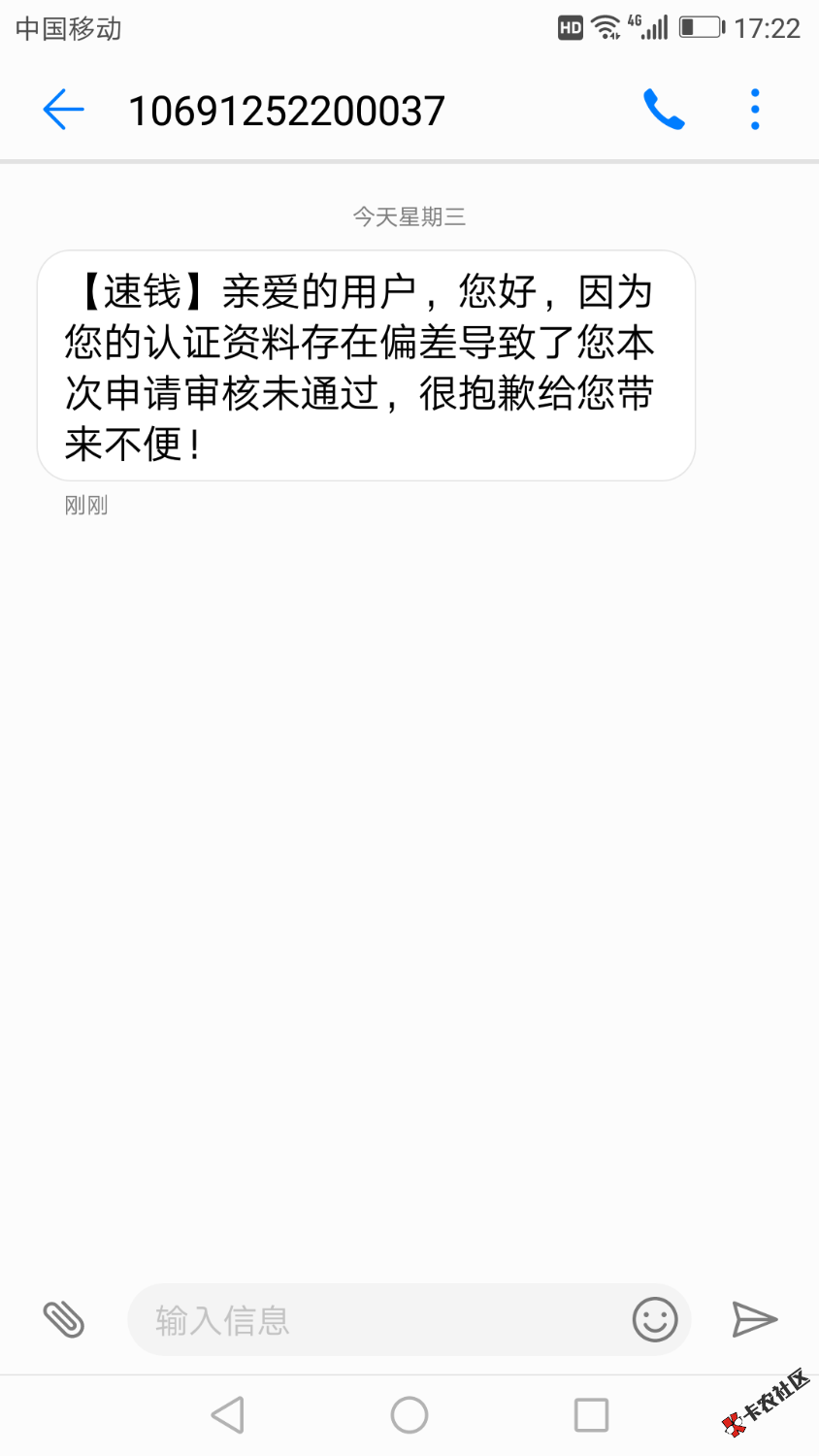Screen dimensions: 819x1456
Task: Focus the 输入信息 message field
Action: (x=378, y=1320)
